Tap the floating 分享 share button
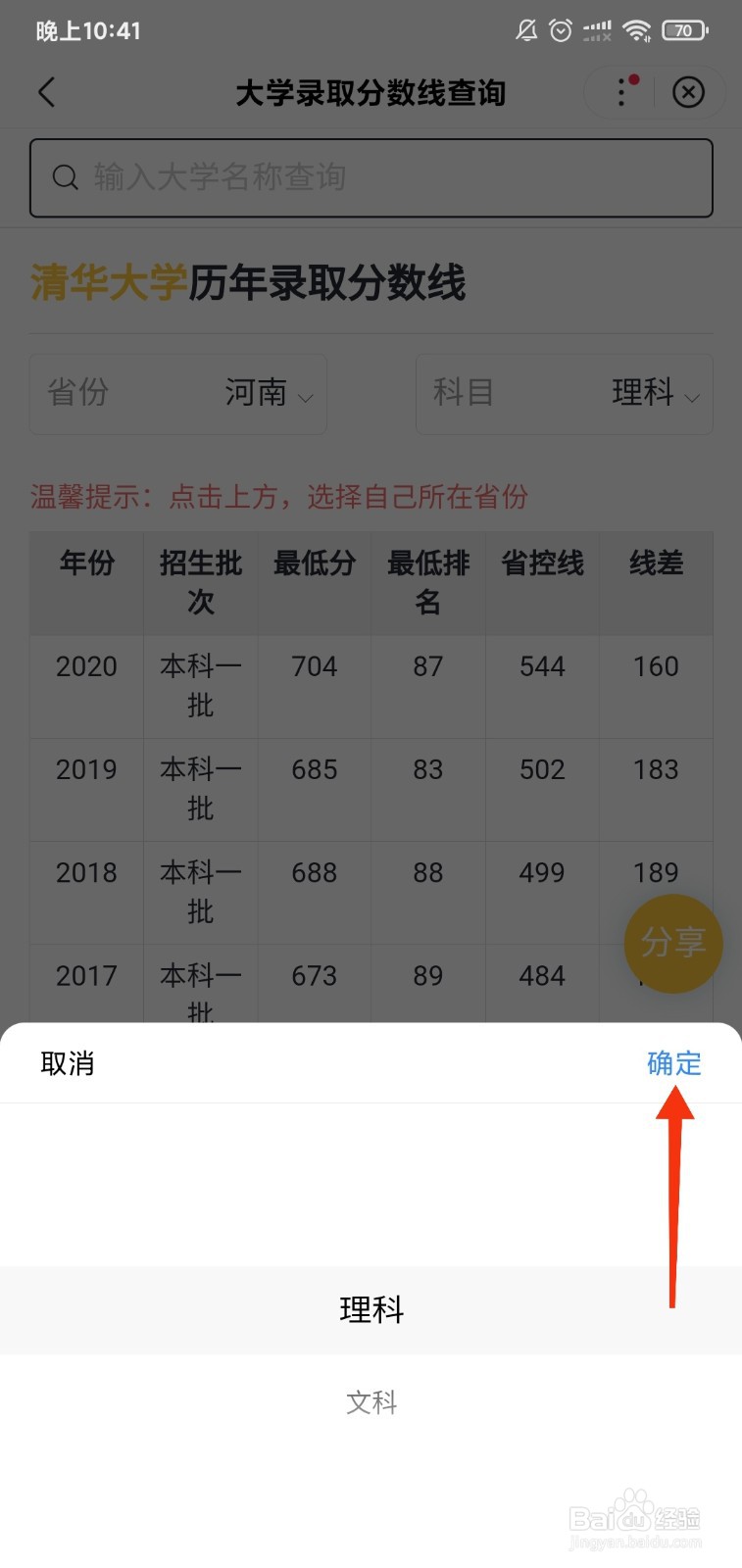This screenshot has height=1568, width=742. (673, 943)
